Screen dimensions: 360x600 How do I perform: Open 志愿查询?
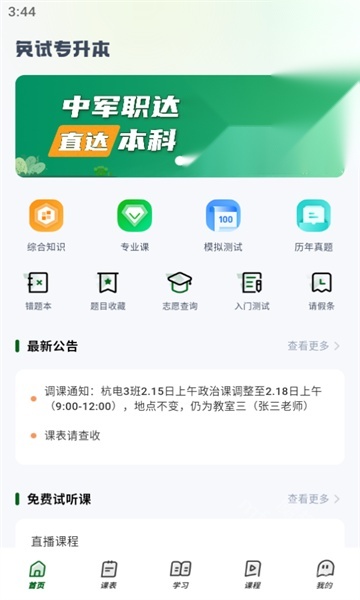pyautogui.click(x=180, y=291)
